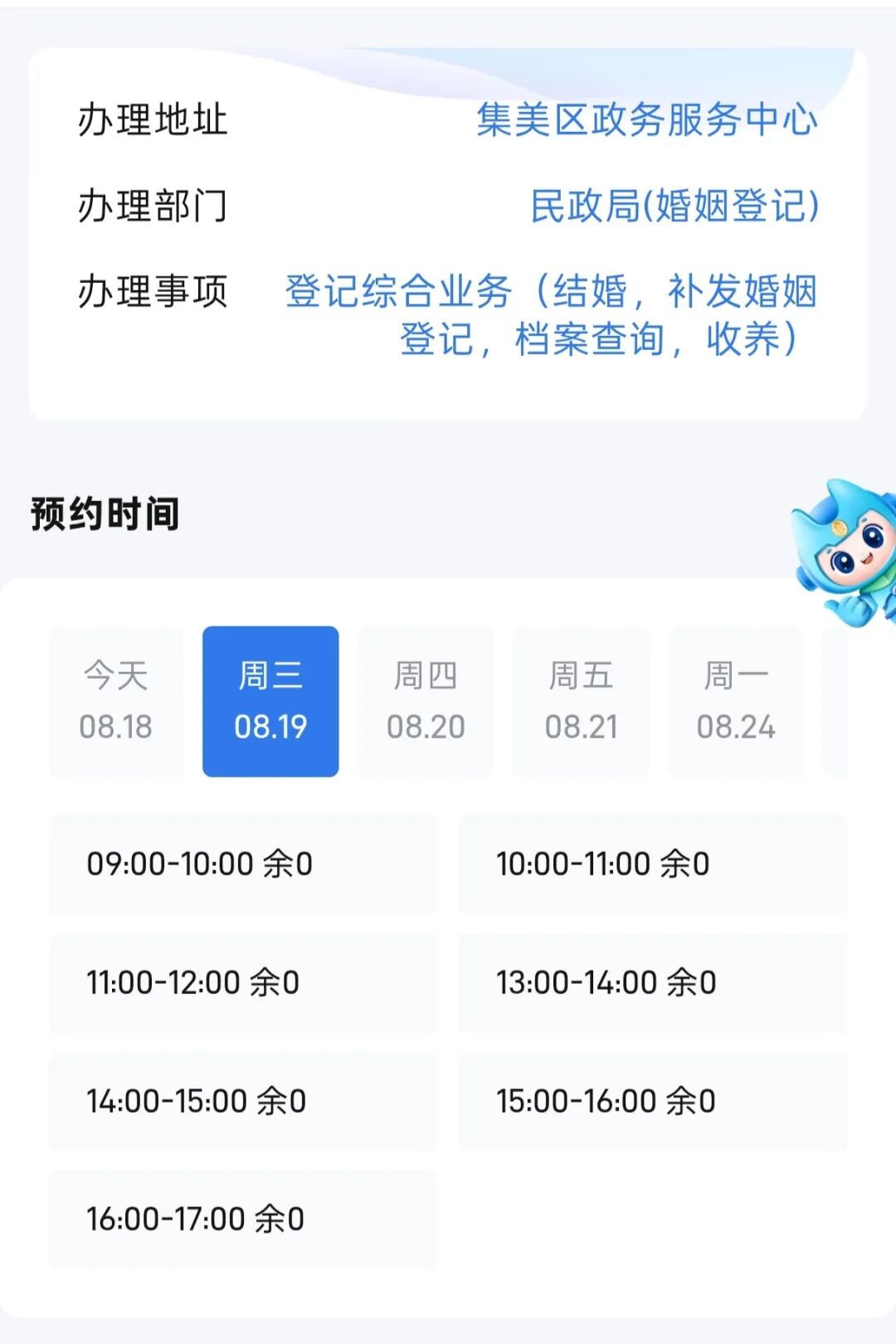This screenshot has width=896, height=1344.
Task: Select the 周三 08.19 date
Action: click(270, 701)
